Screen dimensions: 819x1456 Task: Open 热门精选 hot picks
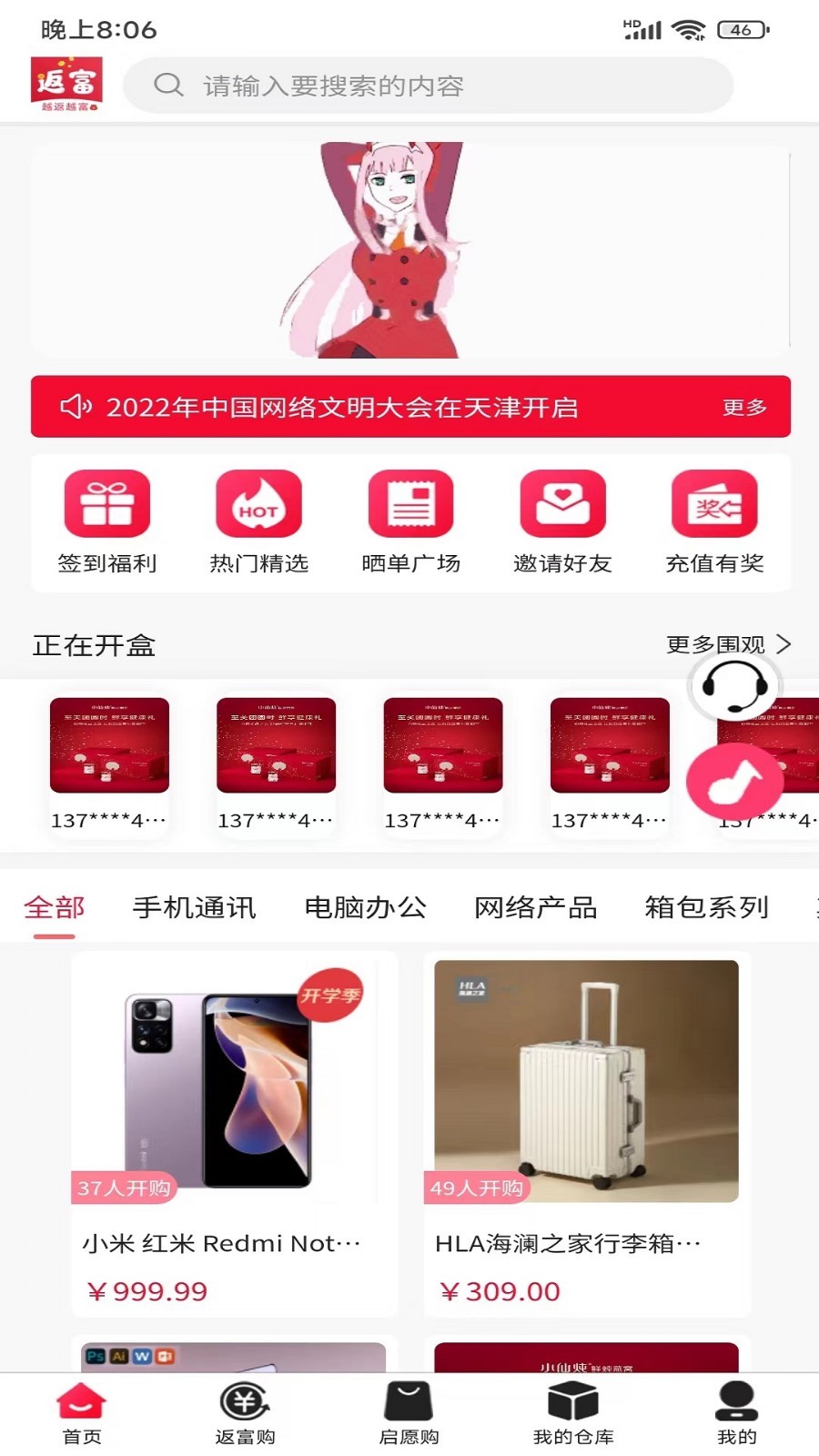click(259, 523)
